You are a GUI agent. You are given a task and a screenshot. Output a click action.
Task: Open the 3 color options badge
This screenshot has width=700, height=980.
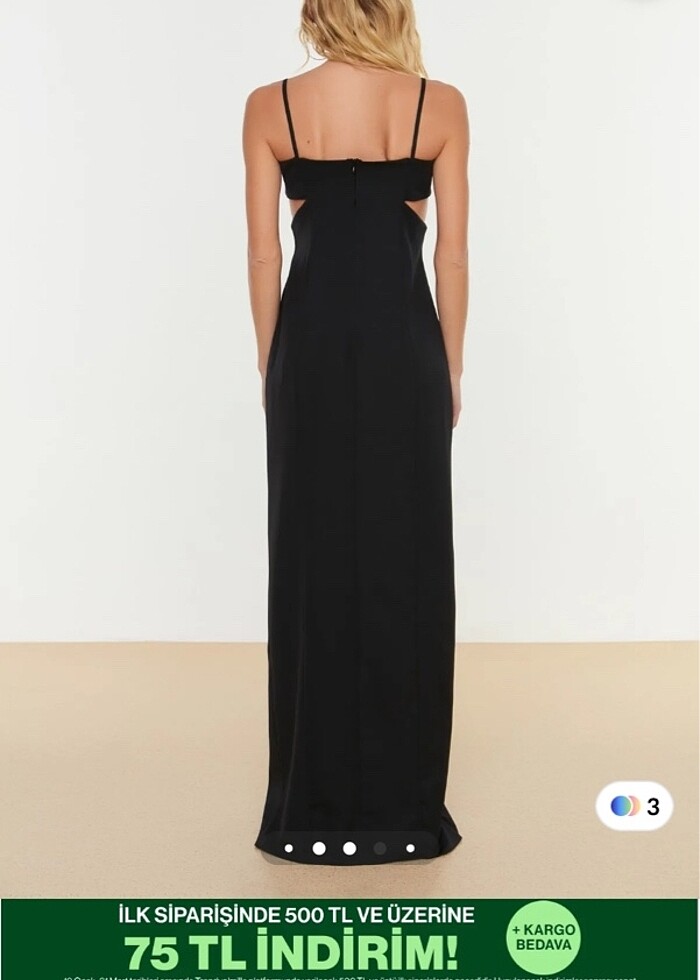[x=634, y=806]
